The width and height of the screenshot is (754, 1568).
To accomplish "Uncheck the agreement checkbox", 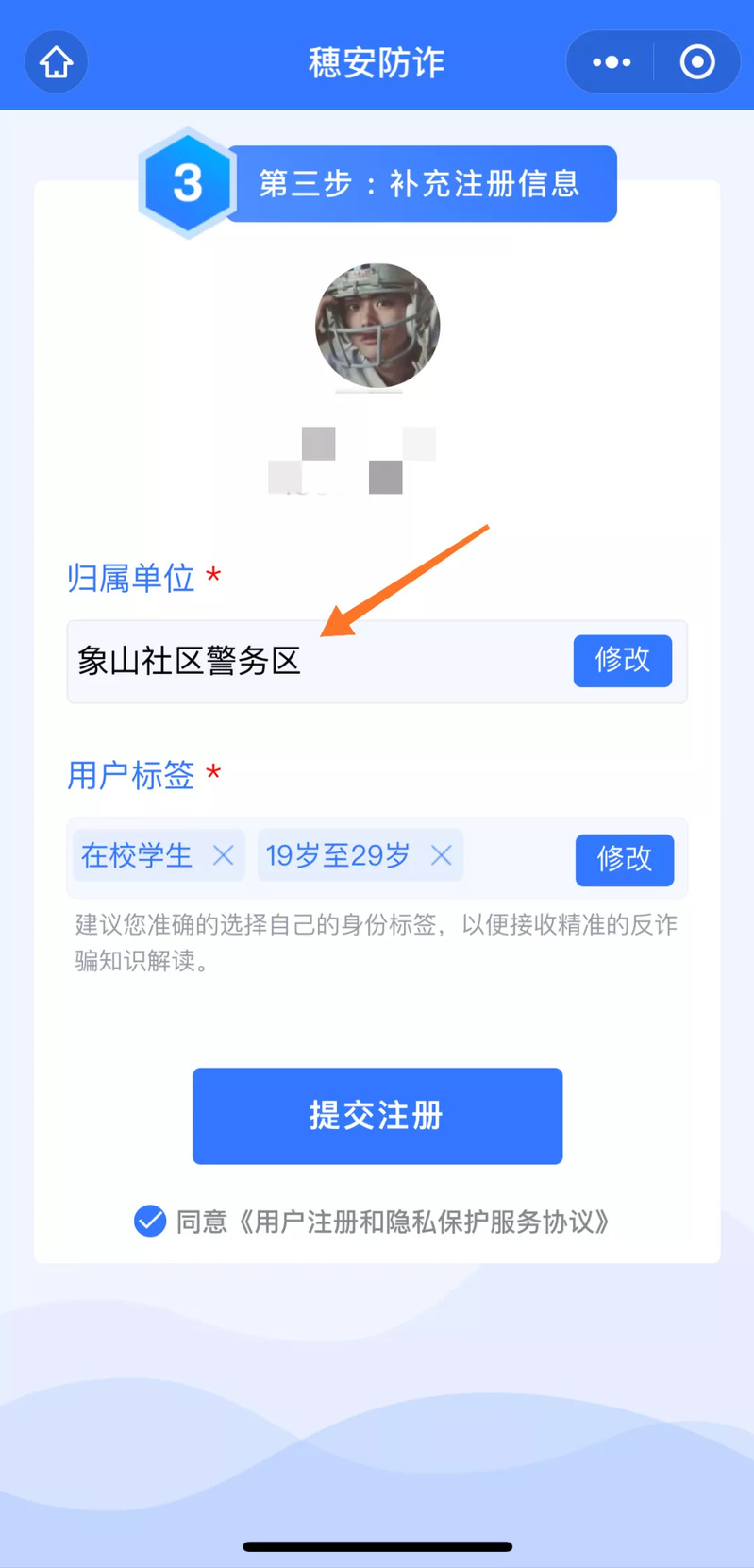I will (x=150, y=1221).
